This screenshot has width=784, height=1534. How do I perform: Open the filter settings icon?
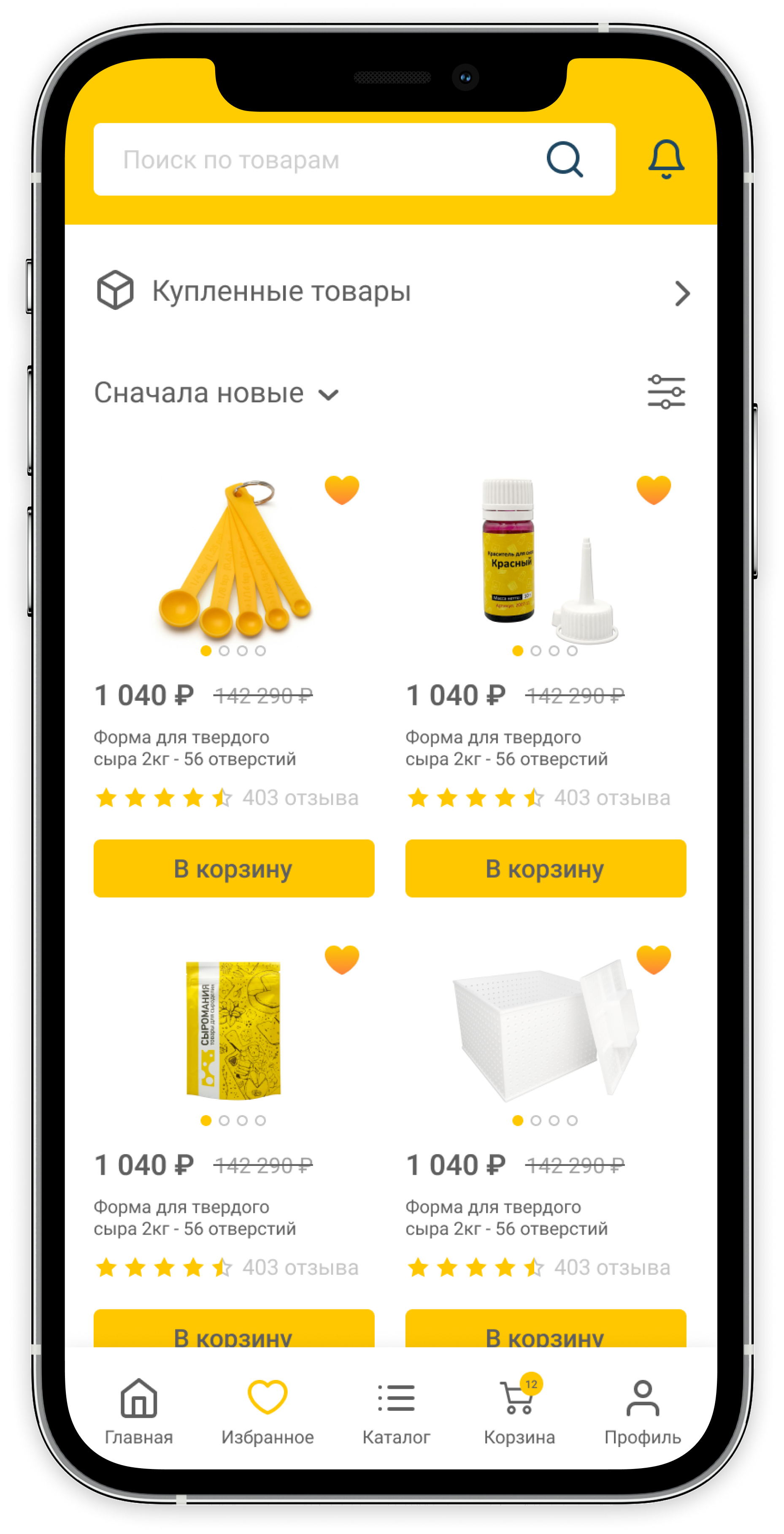[665, 392]
